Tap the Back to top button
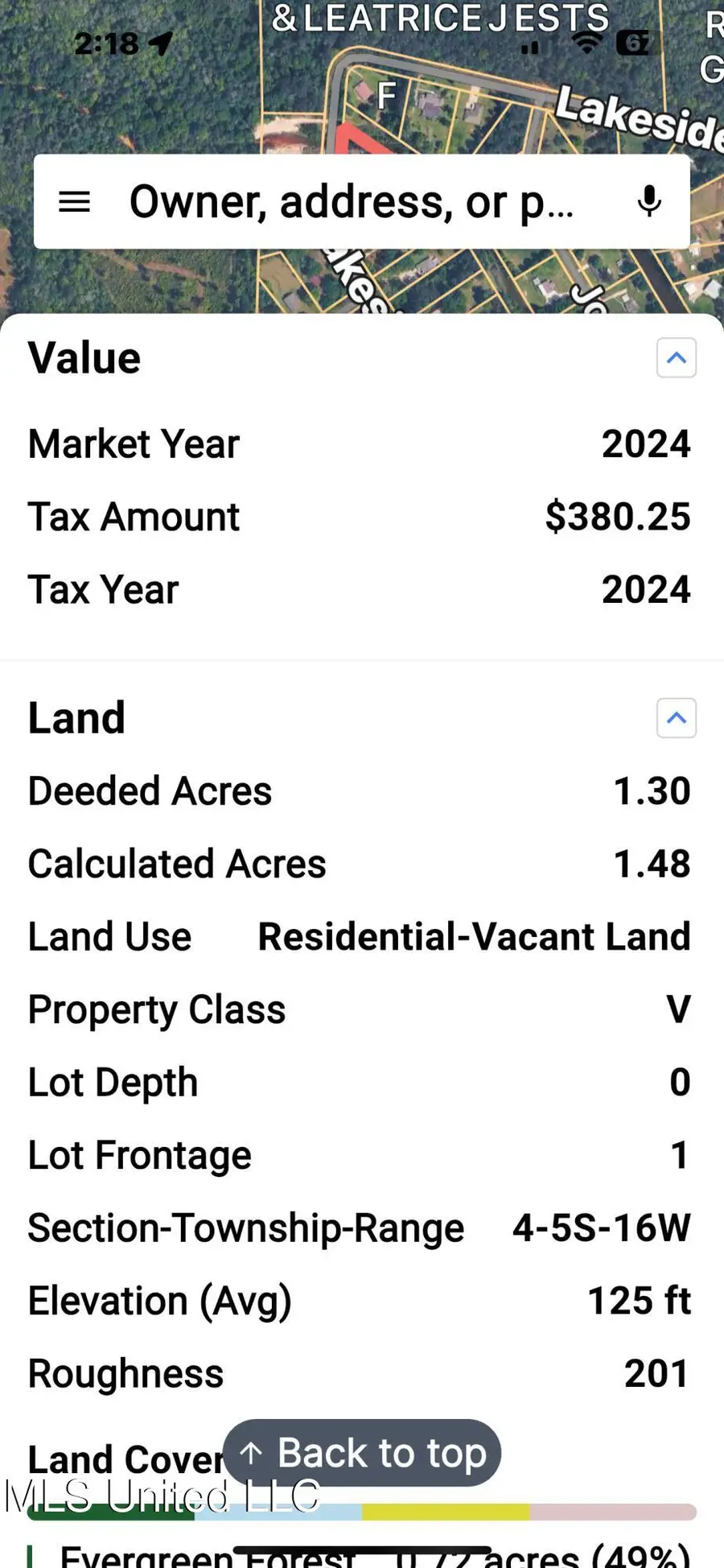 (x=362, y=1453)
